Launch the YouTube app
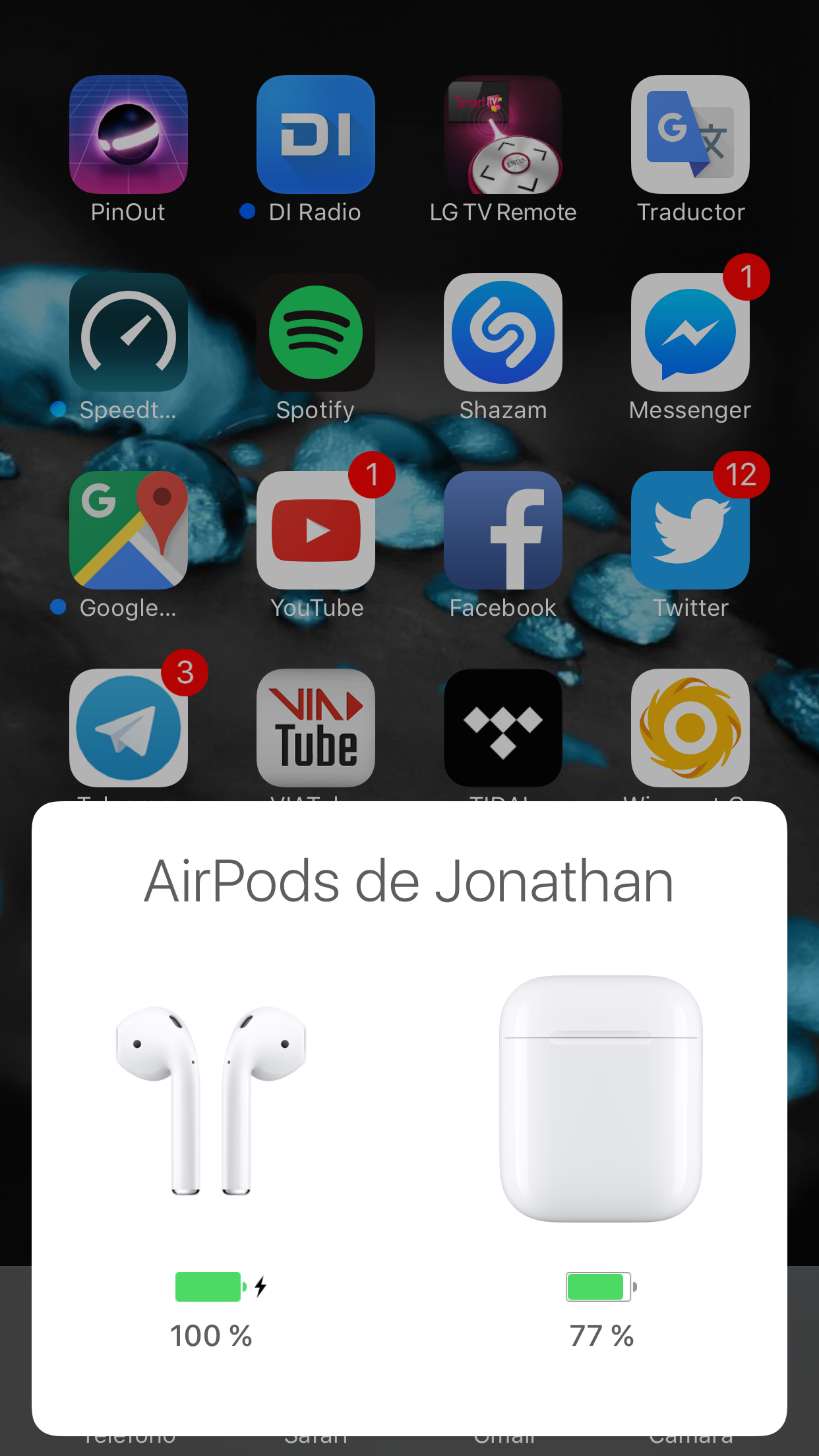The image size is (819, 1456). pyautogui.click(x=316, y=530)
